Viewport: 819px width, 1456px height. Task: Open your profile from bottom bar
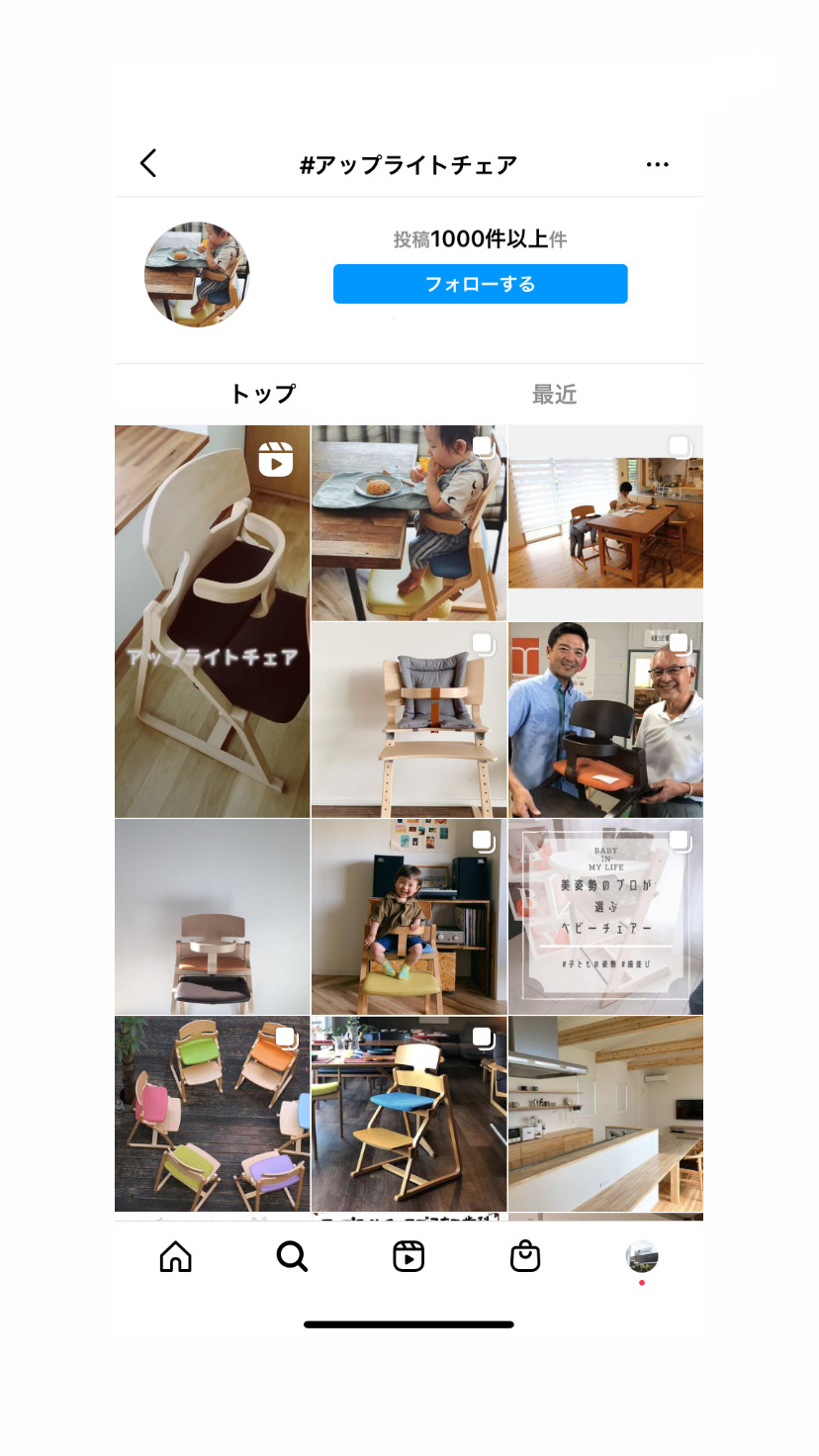click(x=642, y=1257)
